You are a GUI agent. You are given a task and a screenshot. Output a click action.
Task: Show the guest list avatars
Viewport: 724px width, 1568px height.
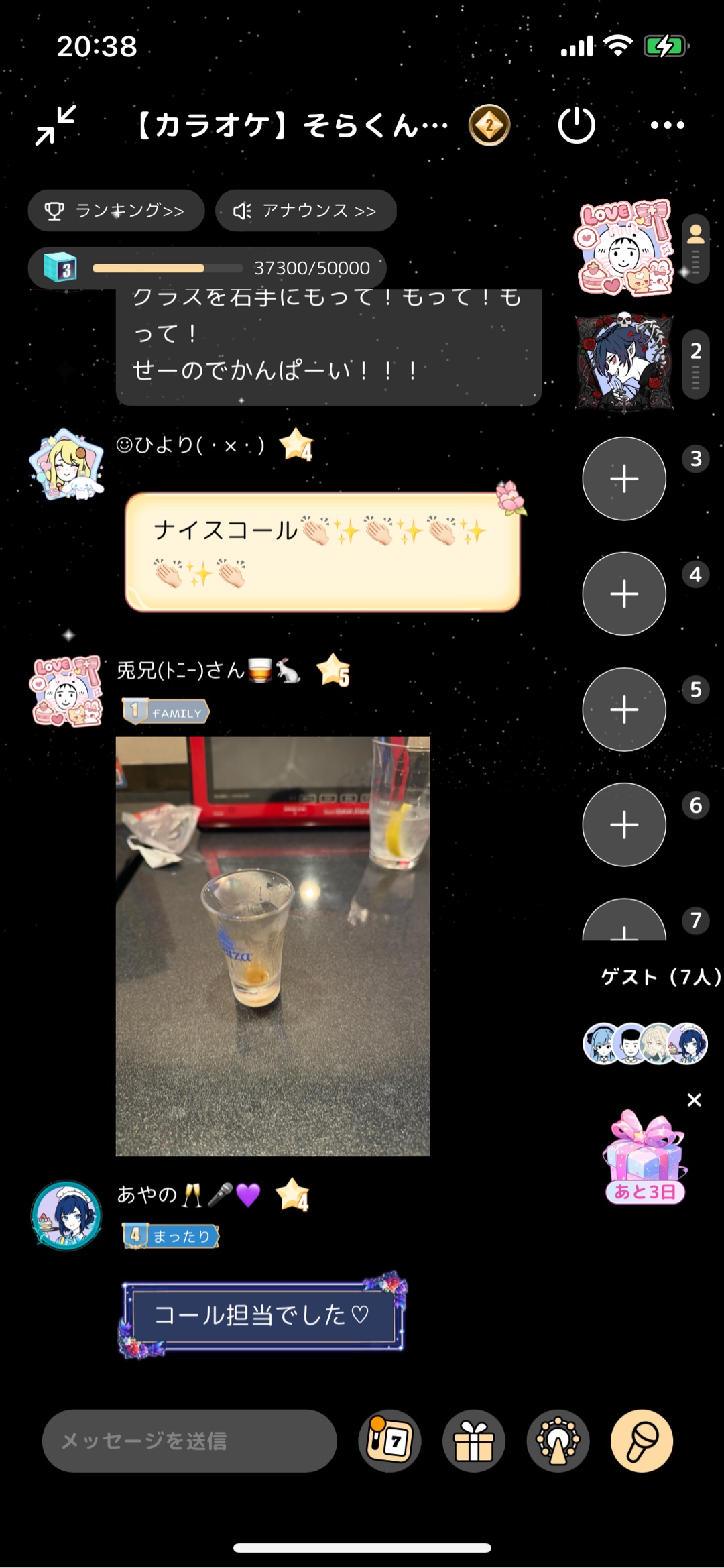(645, 1044)
